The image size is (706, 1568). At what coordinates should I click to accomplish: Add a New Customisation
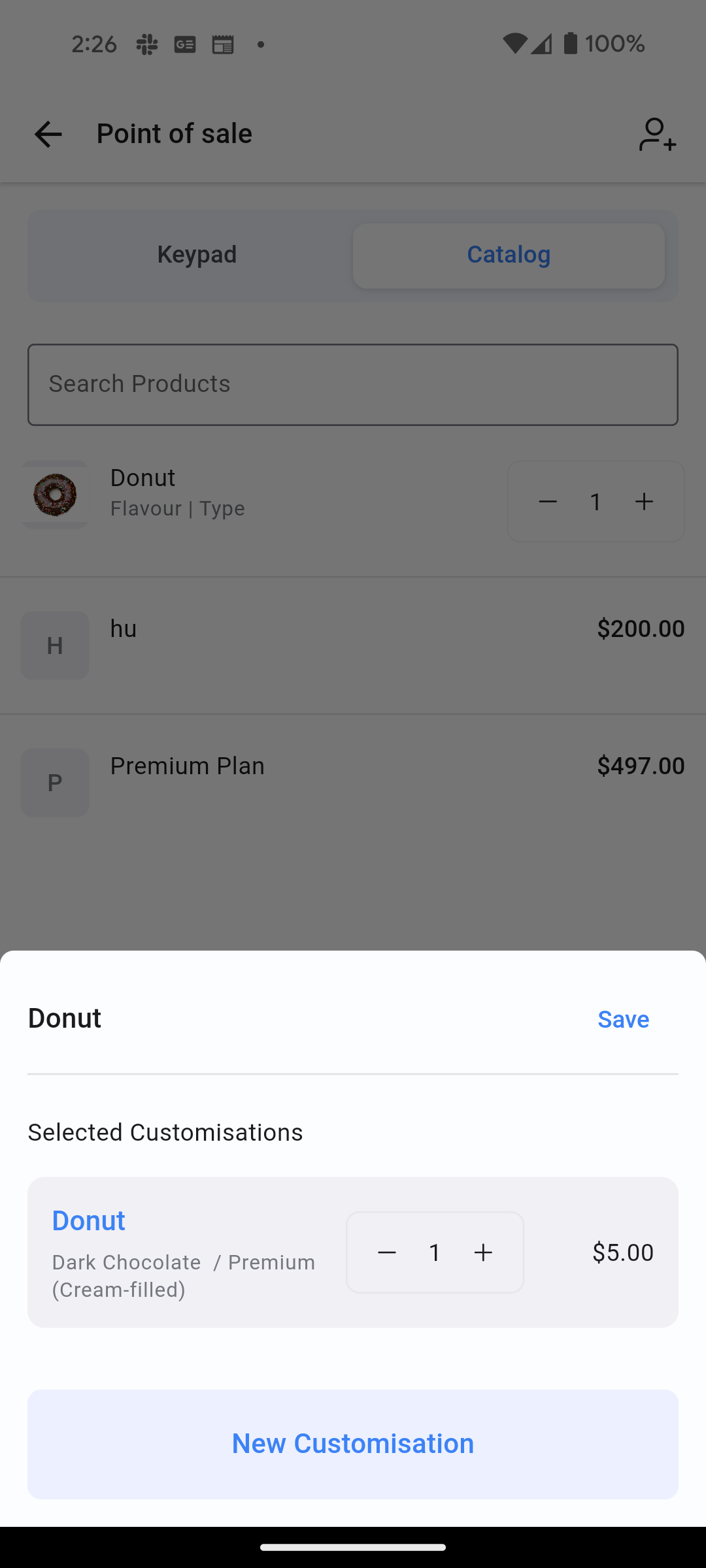353,1444
